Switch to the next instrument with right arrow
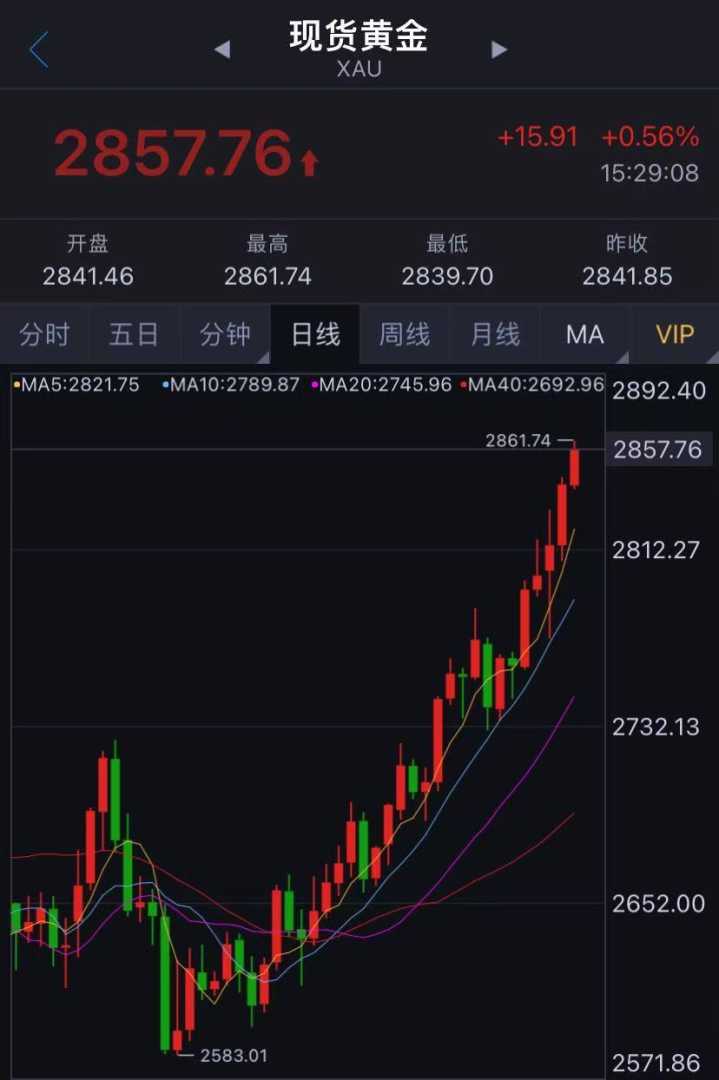This screenshot has height=1080, width=719. [x=499, y=49]
